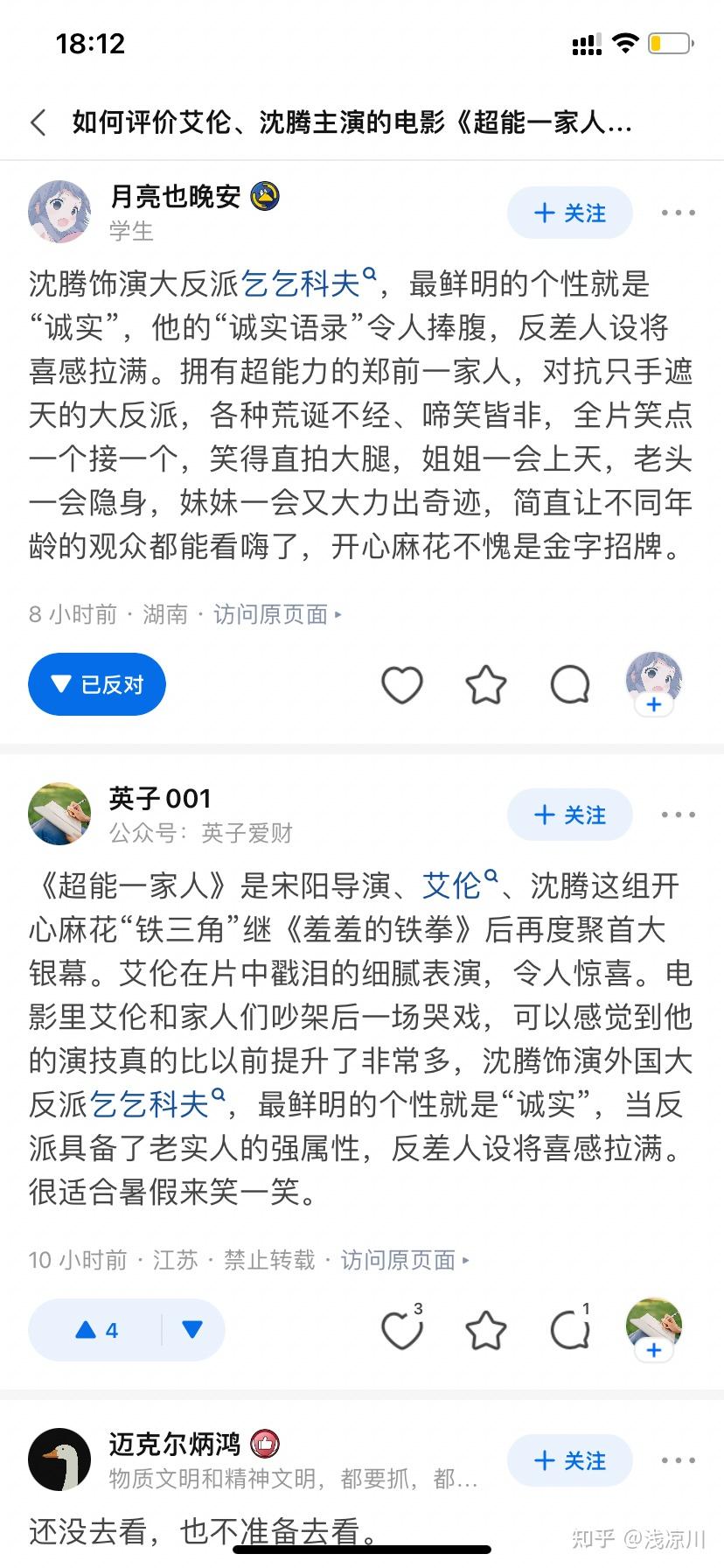Image resolution: width=724 pixels, height=1568 pixels.
Task: Like 月亮也晚安's answer with heart
Action: point(402,684)
